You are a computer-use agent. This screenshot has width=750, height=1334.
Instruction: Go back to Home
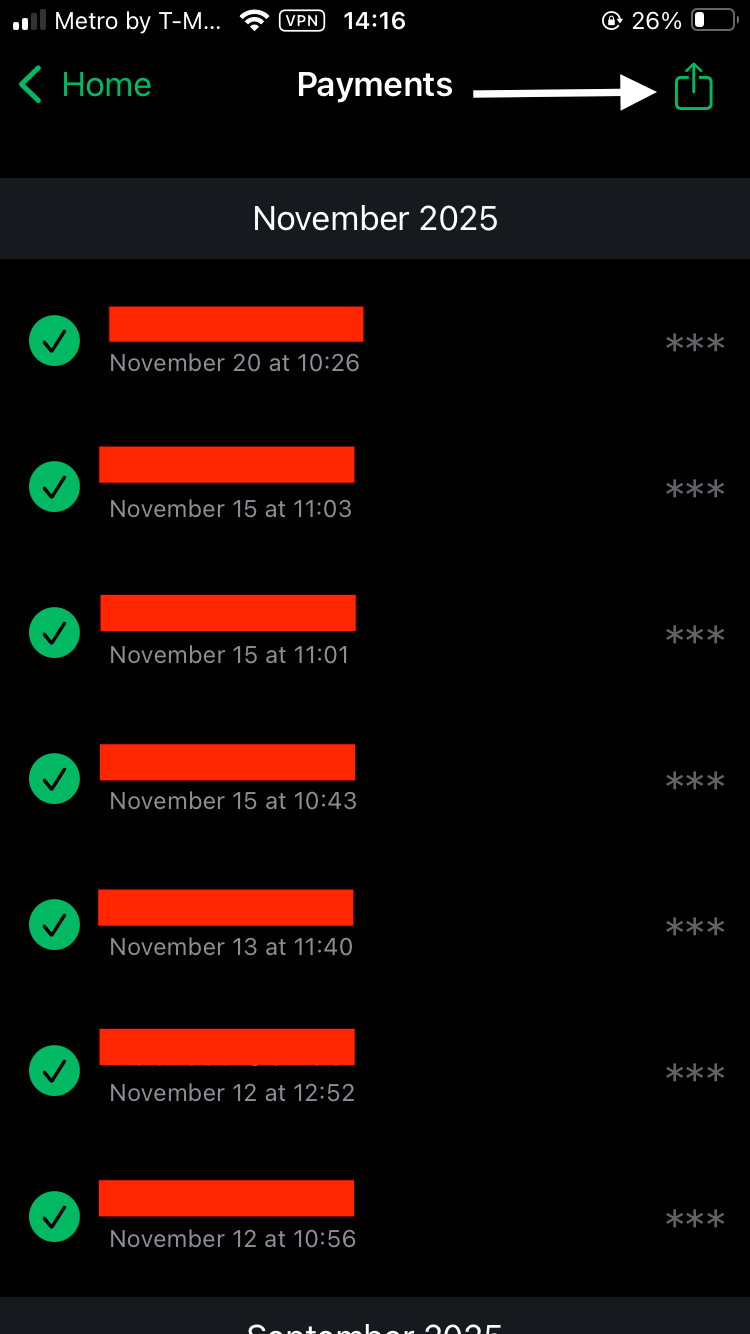point(86,85)
